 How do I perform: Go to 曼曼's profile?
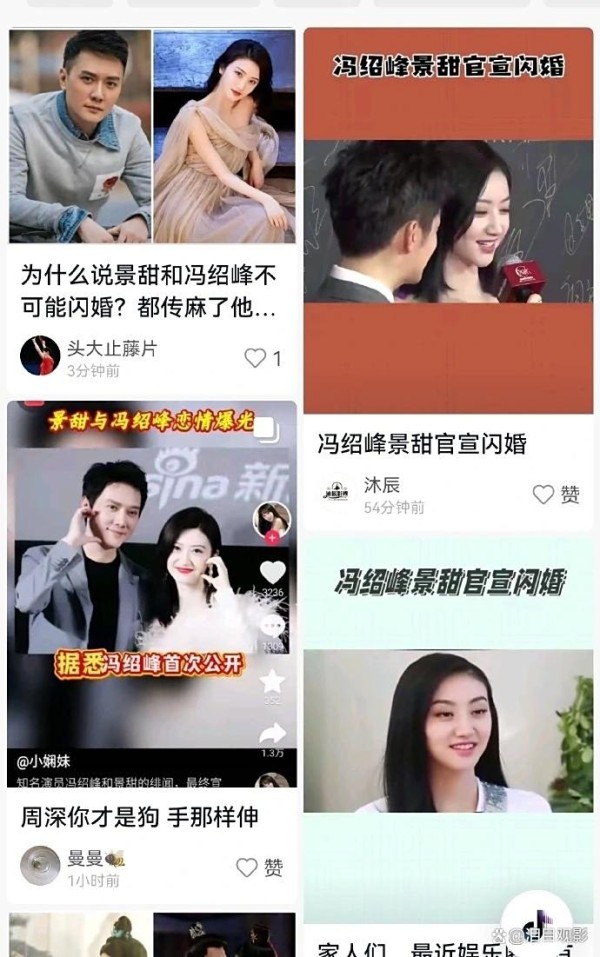(40, 865)
